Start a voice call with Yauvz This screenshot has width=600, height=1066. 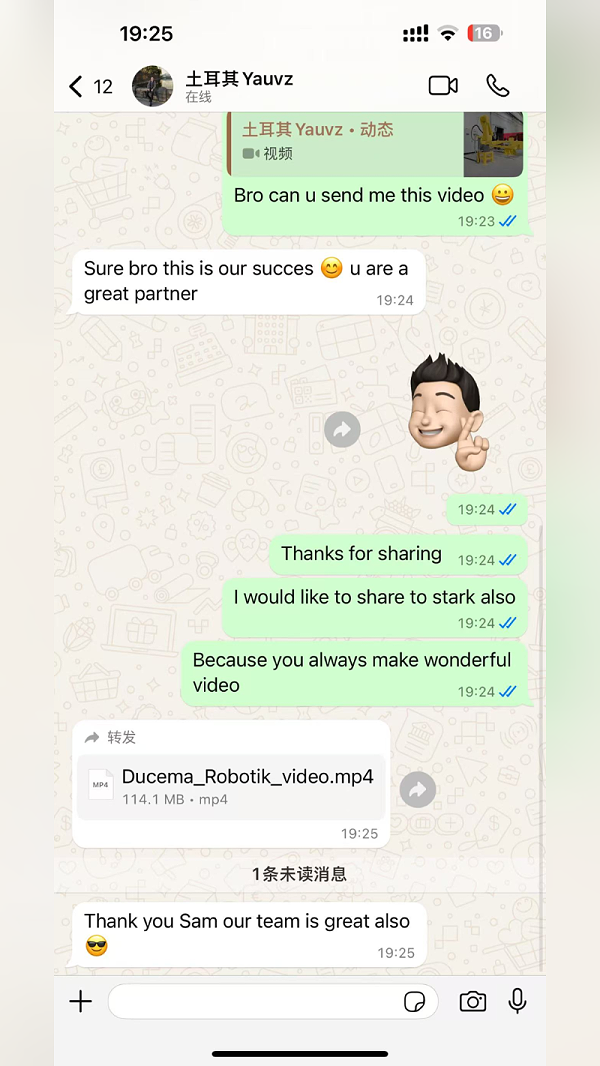coord(497,86)
